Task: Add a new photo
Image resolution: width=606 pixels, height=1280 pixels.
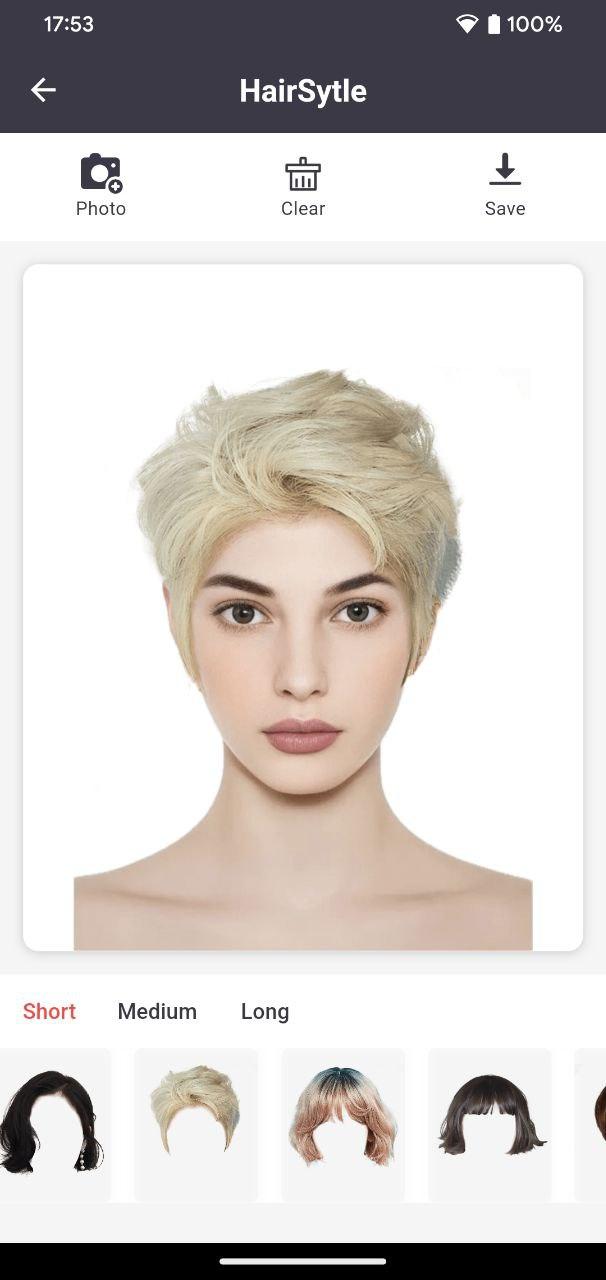Action: (101, 186)
